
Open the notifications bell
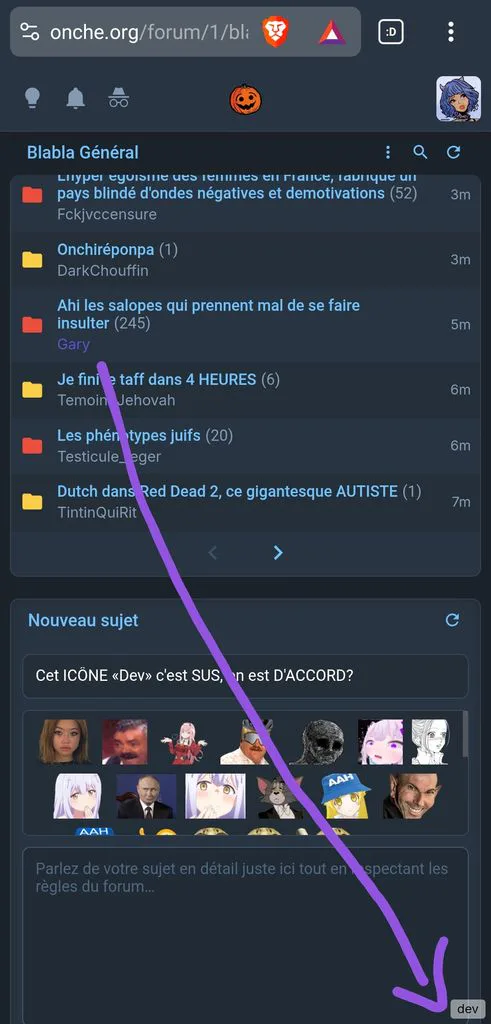(x=75, y=98)
